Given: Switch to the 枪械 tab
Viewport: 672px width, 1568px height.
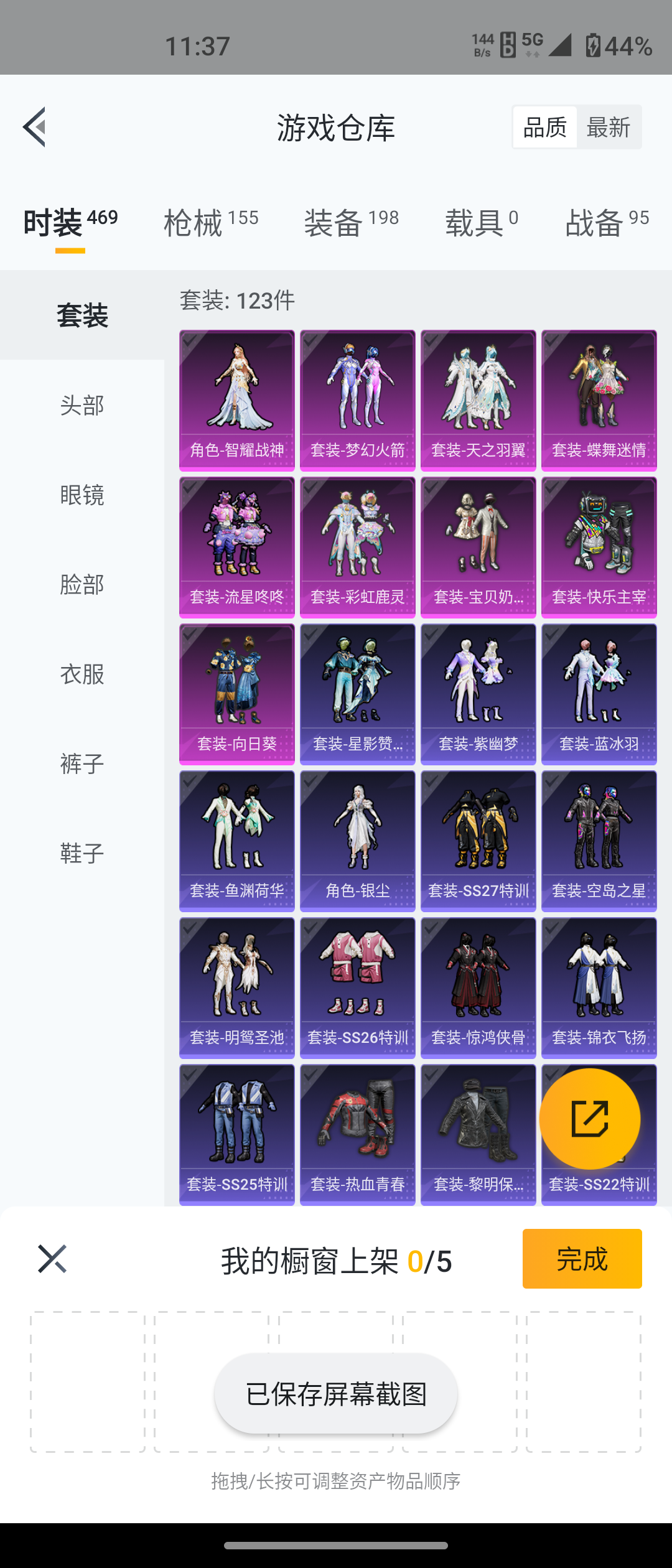Looking at the screenshot, I should pyautogui.click(x=210, y=223).
